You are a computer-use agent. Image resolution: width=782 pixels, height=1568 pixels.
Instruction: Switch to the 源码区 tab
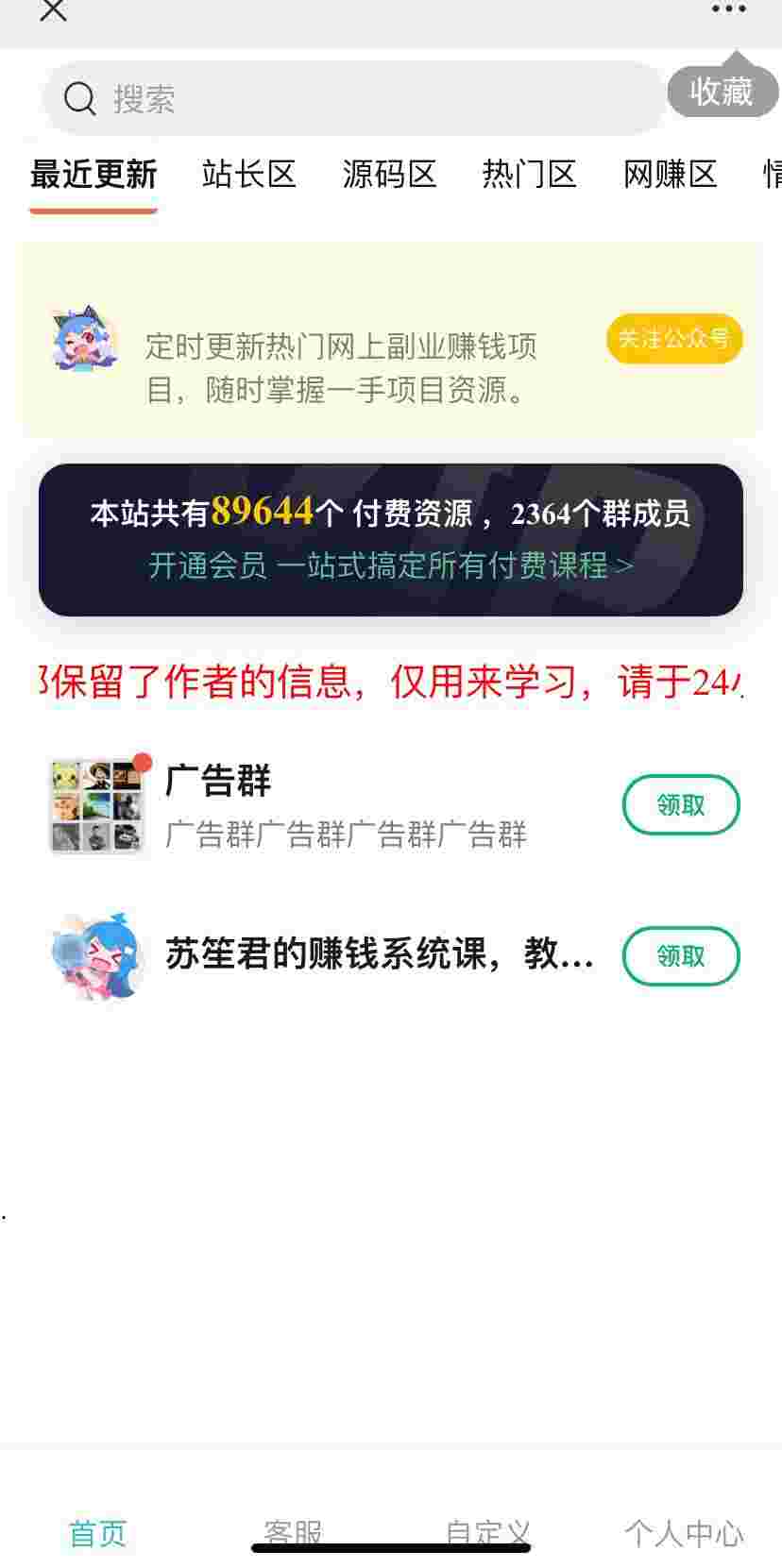click(389, 175)
